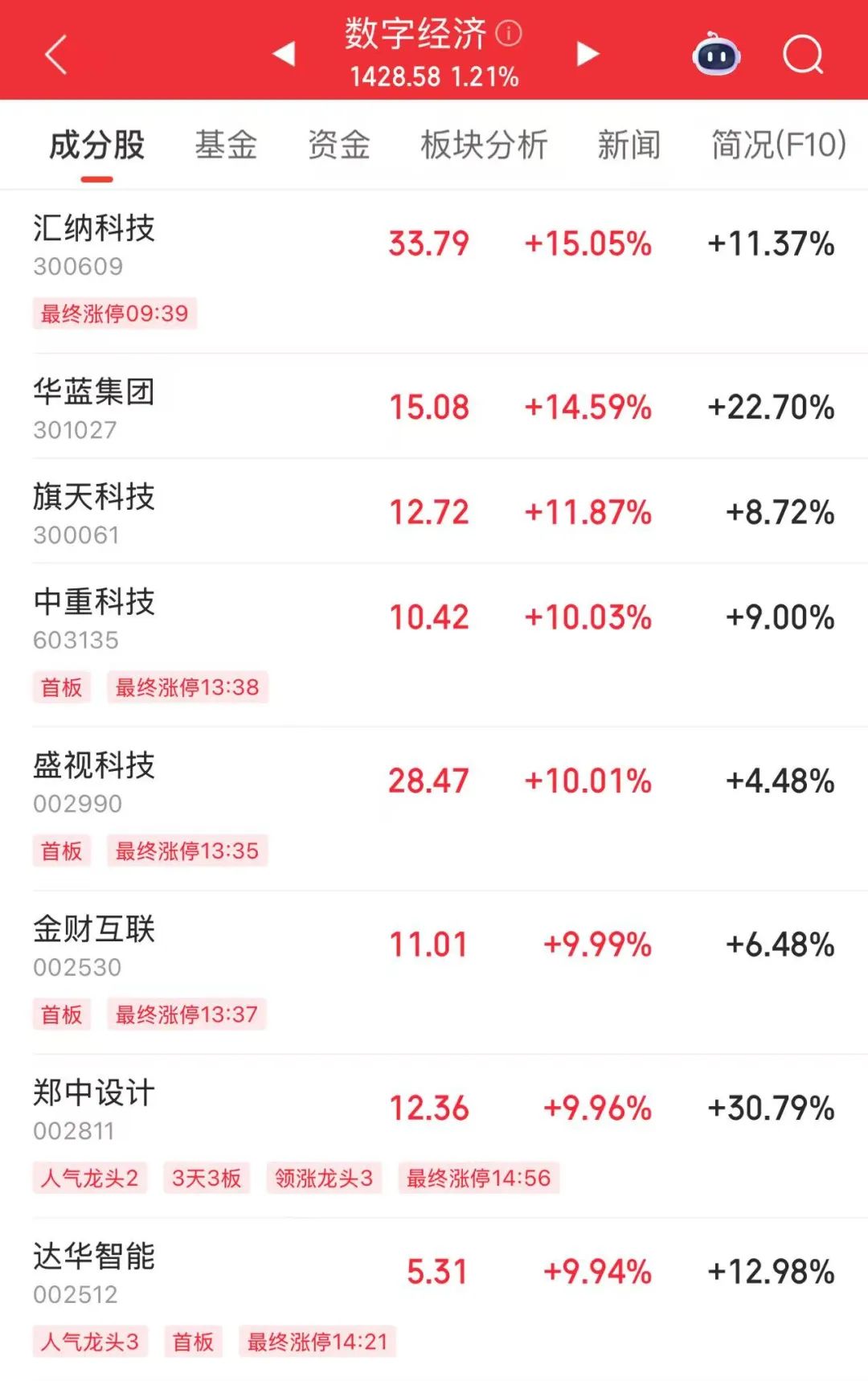Image resolution: width=868 pixels, height=1381 pixels.
Task: Select the 成分股 tab
Action: 96,145
